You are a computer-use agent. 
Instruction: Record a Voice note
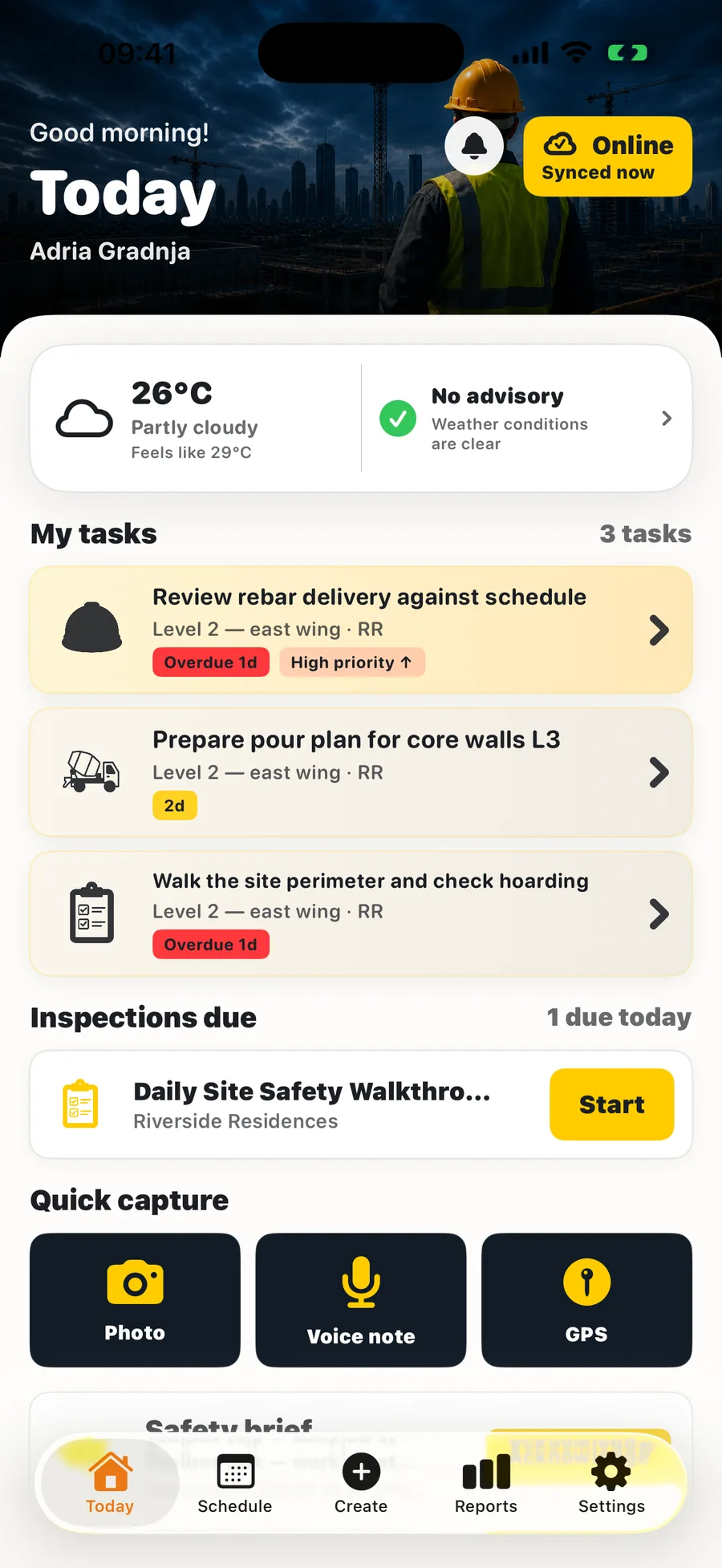(361, 1300)
